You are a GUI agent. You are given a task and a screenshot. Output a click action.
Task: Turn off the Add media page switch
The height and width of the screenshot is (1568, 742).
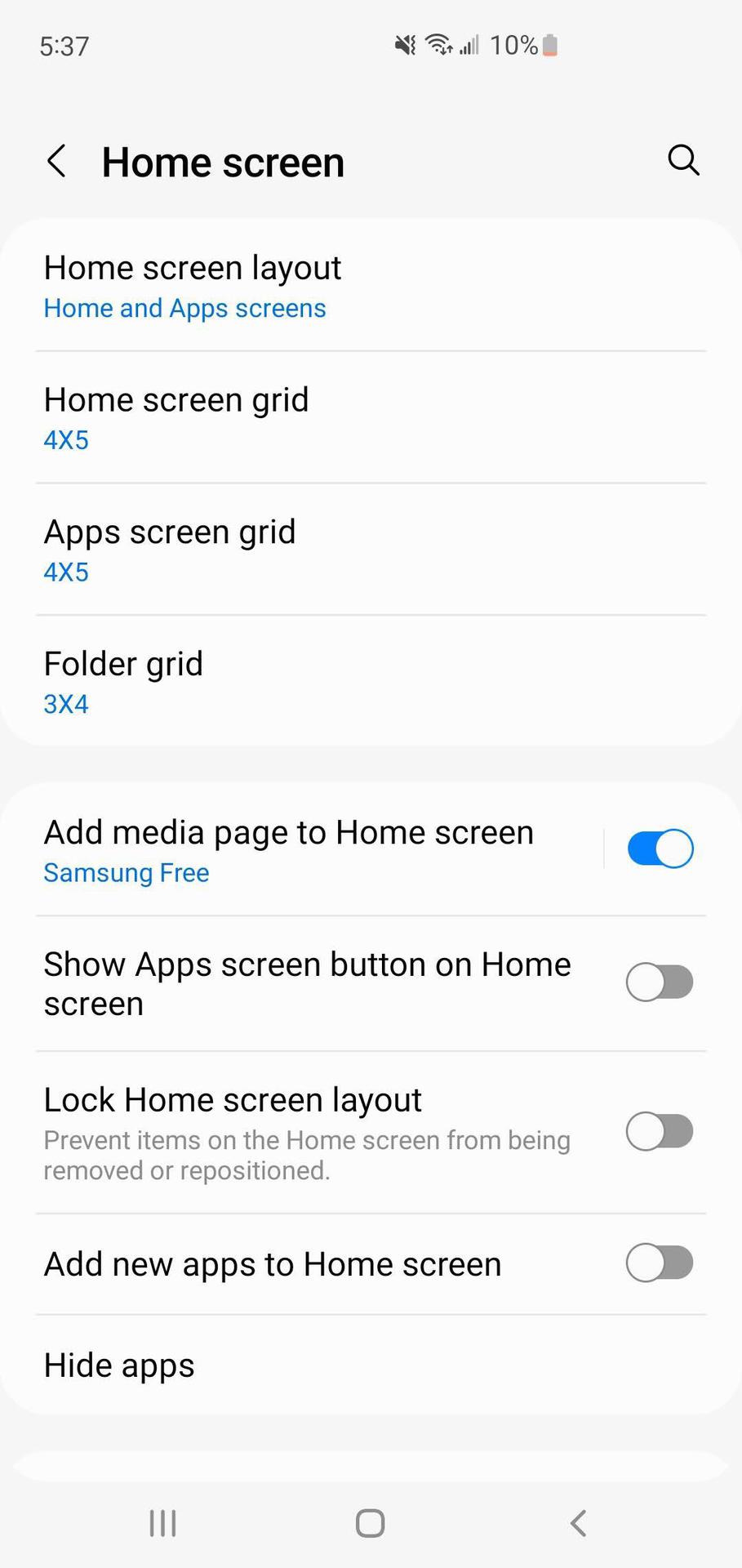pyautogui.click(x=660, y=849)
